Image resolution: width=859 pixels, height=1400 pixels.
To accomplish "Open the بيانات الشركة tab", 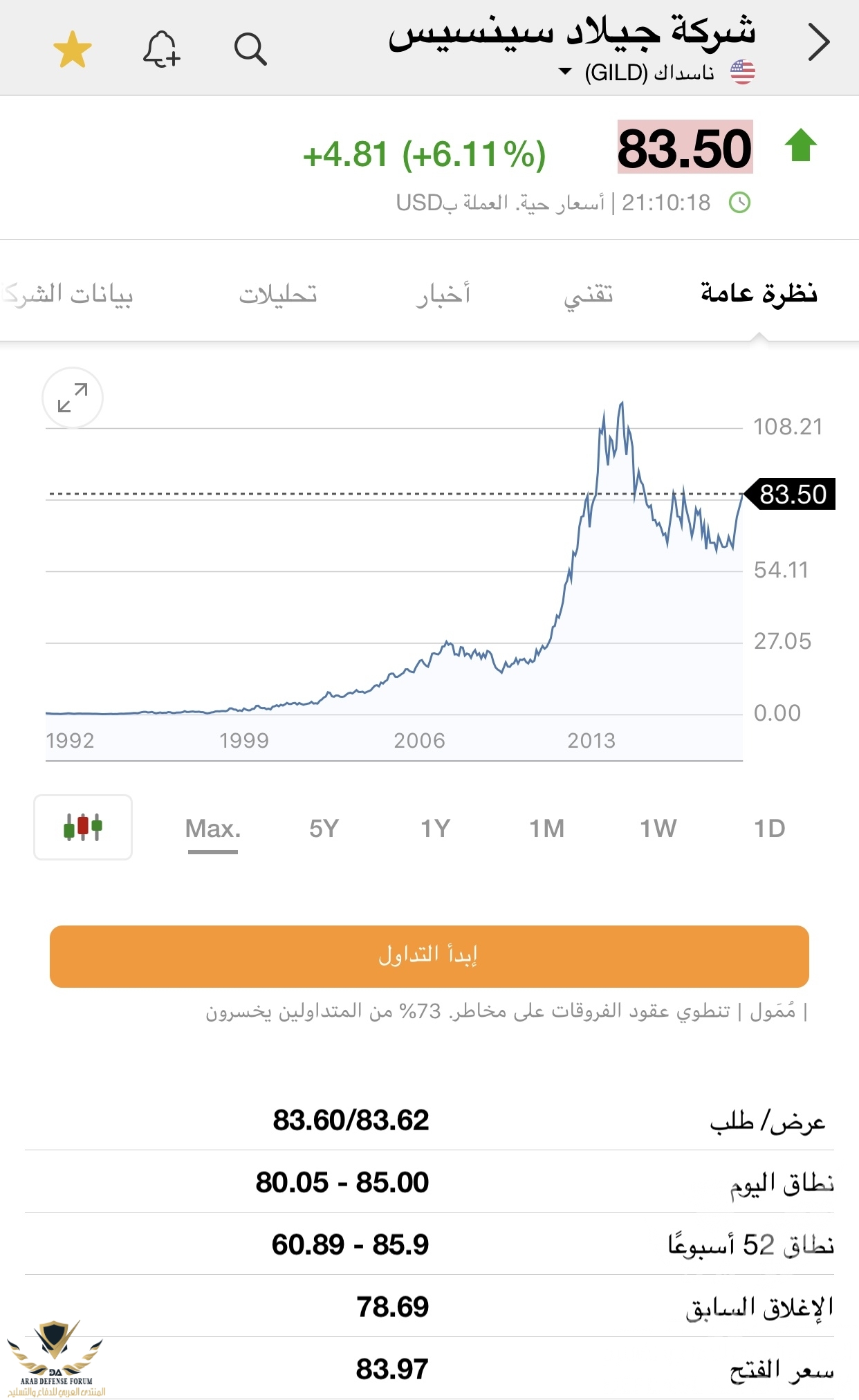I will 68,295.
